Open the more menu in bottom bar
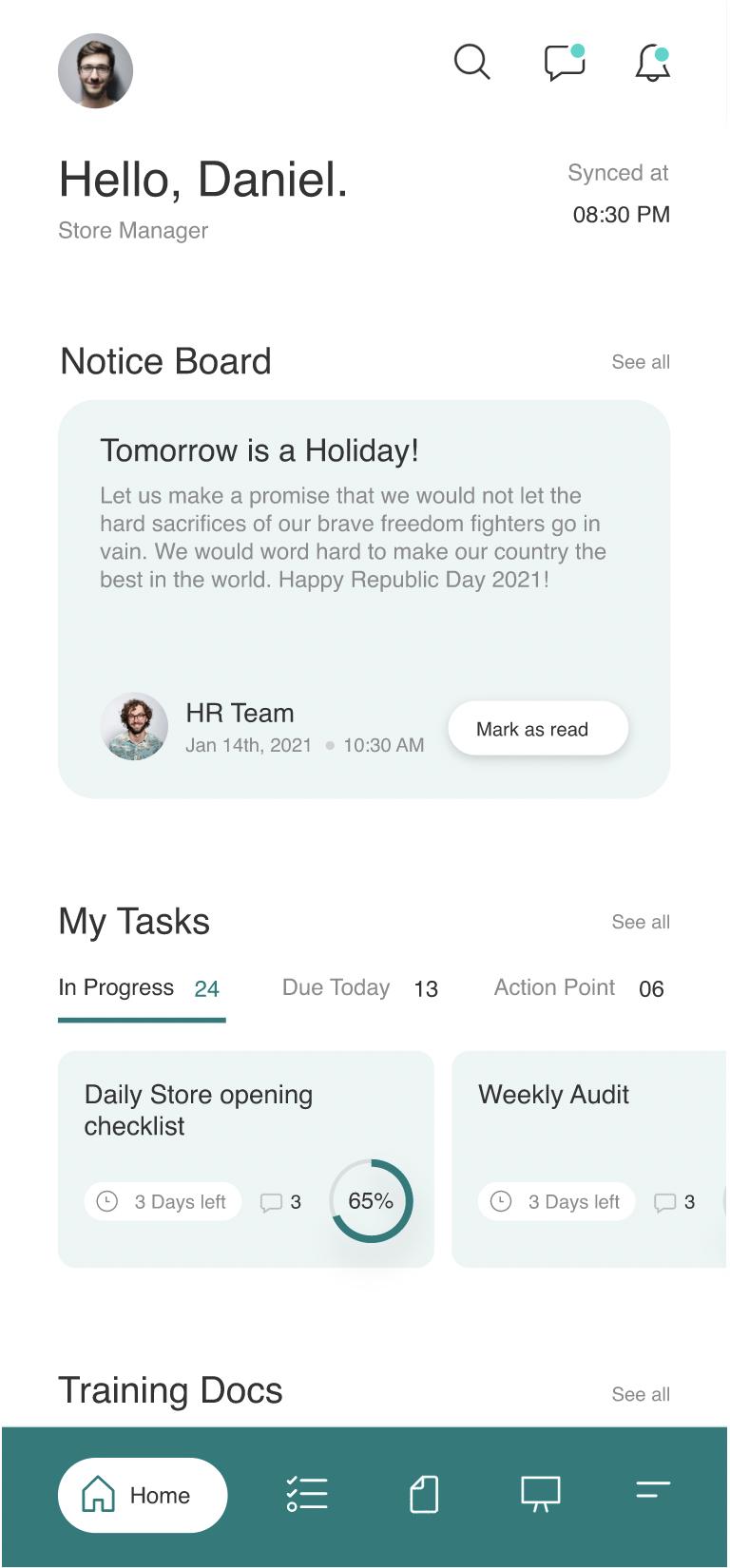The height and width of the screenshot is (1568, 730). [653, 1490]
